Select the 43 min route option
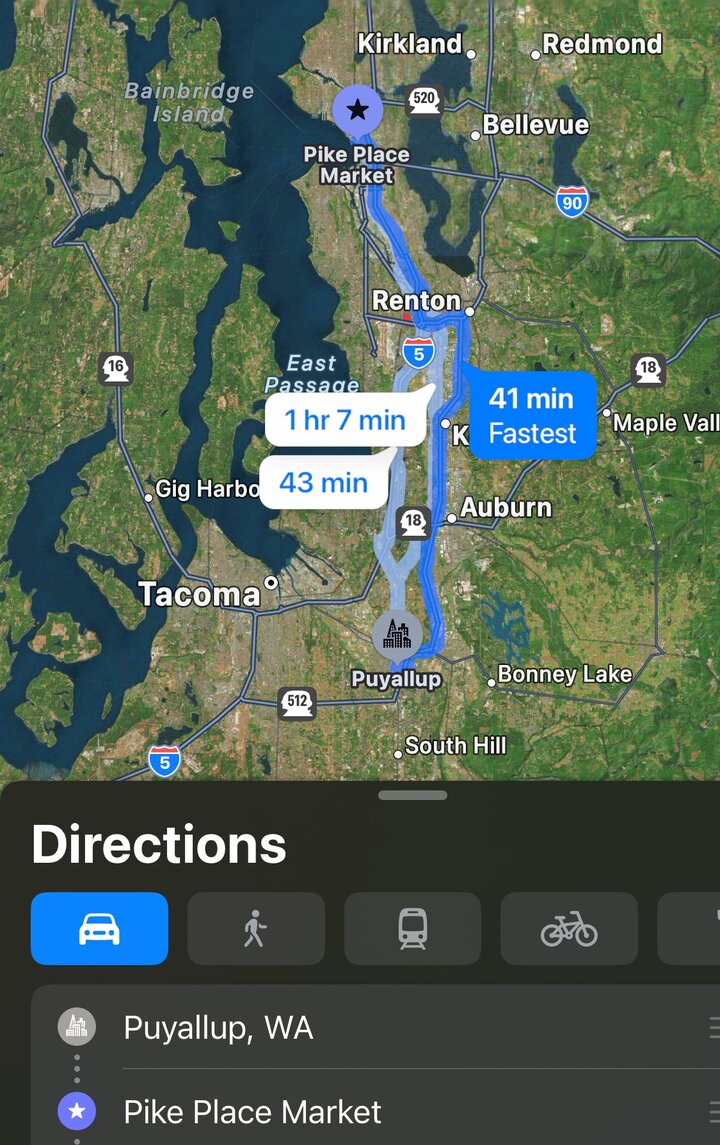720x1145 pixels. [322, 482]
